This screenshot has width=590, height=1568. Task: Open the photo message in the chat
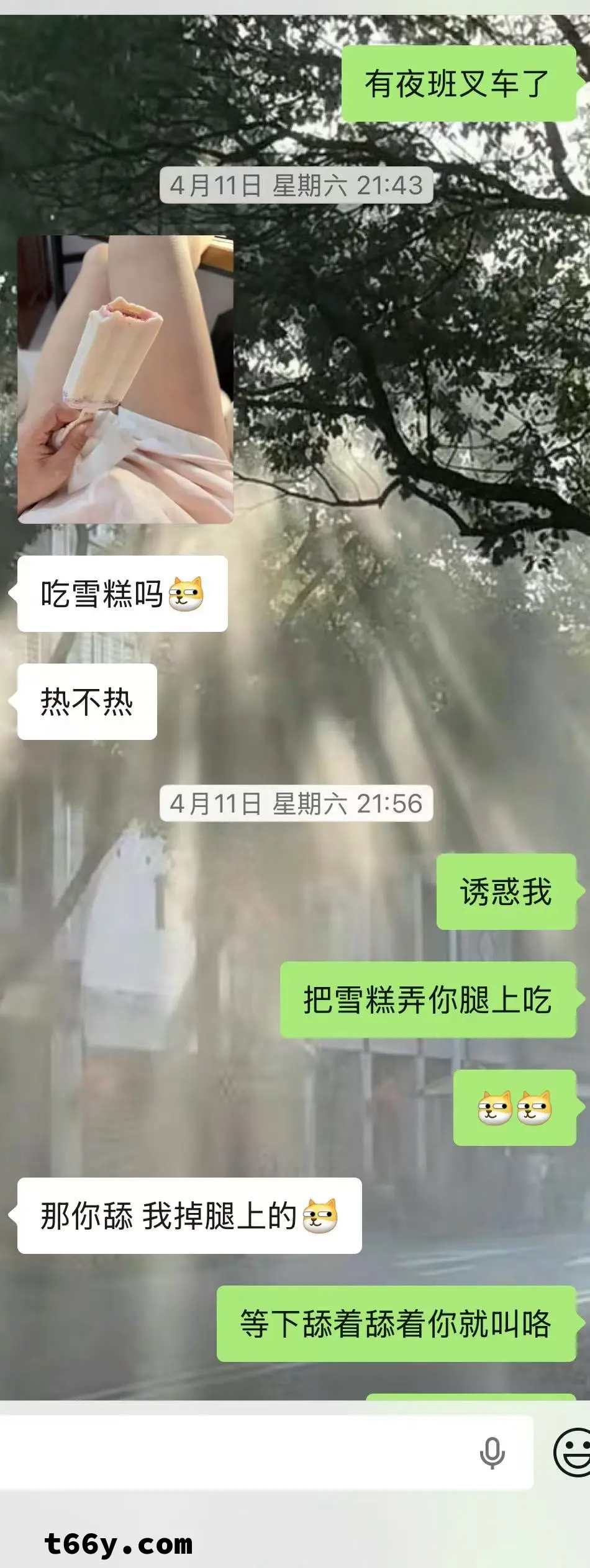click(125, 379)
